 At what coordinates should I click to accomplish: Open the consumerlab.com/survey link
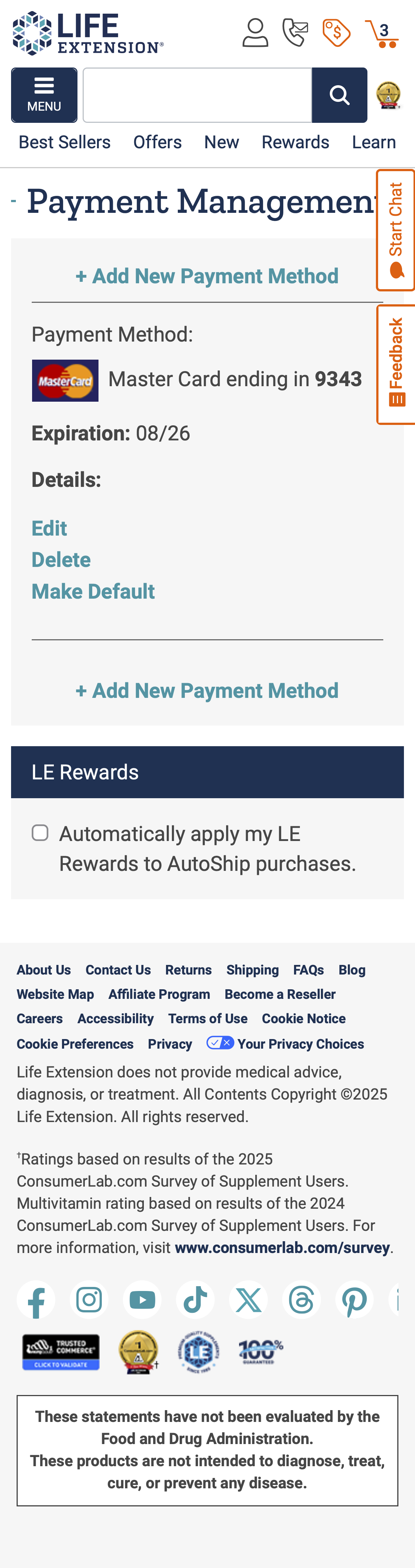282,1248
